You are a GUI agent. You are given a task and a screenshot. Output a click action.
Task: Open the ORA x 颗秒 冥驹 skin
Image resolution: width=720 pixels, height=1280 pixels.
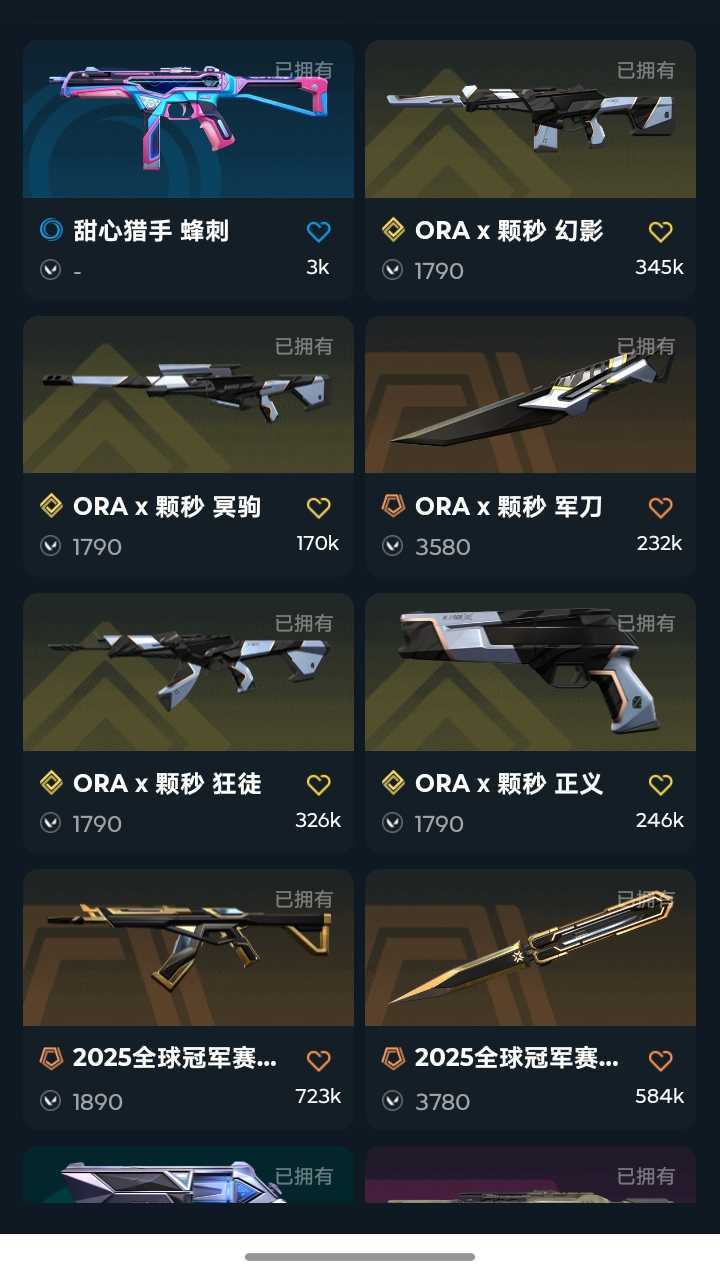(x=188, y=396)
